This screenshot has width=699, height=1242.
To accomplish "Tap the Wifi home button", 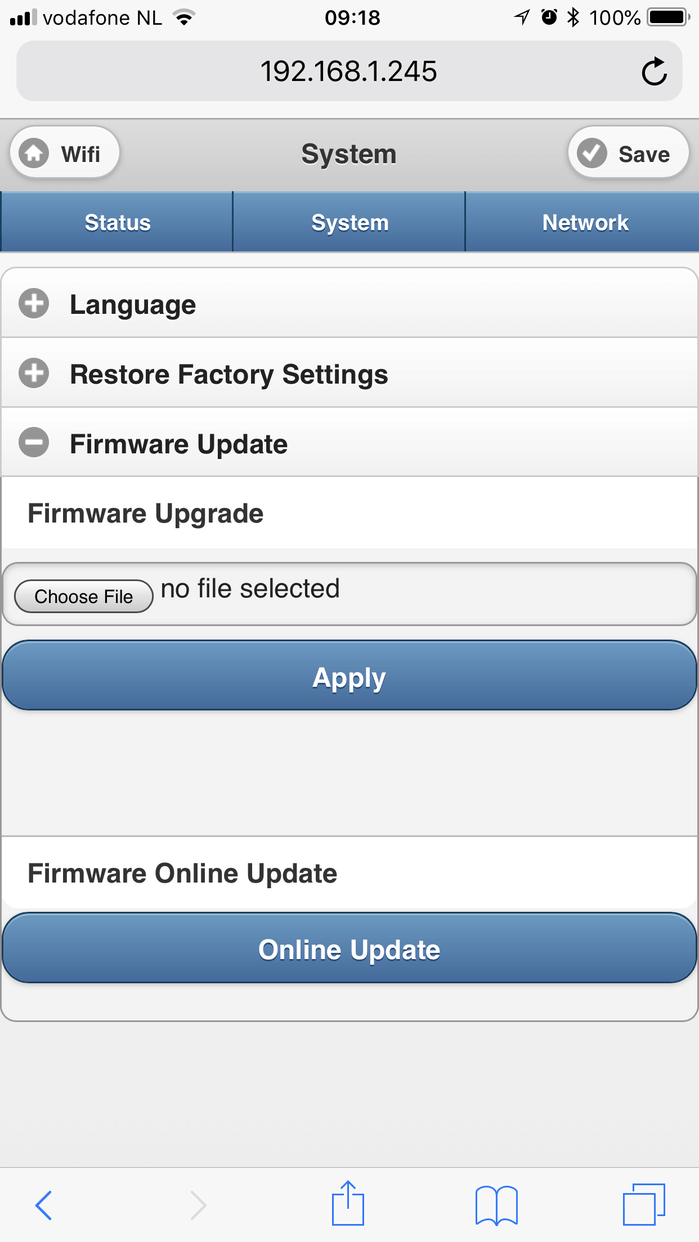I will point(65,154).
